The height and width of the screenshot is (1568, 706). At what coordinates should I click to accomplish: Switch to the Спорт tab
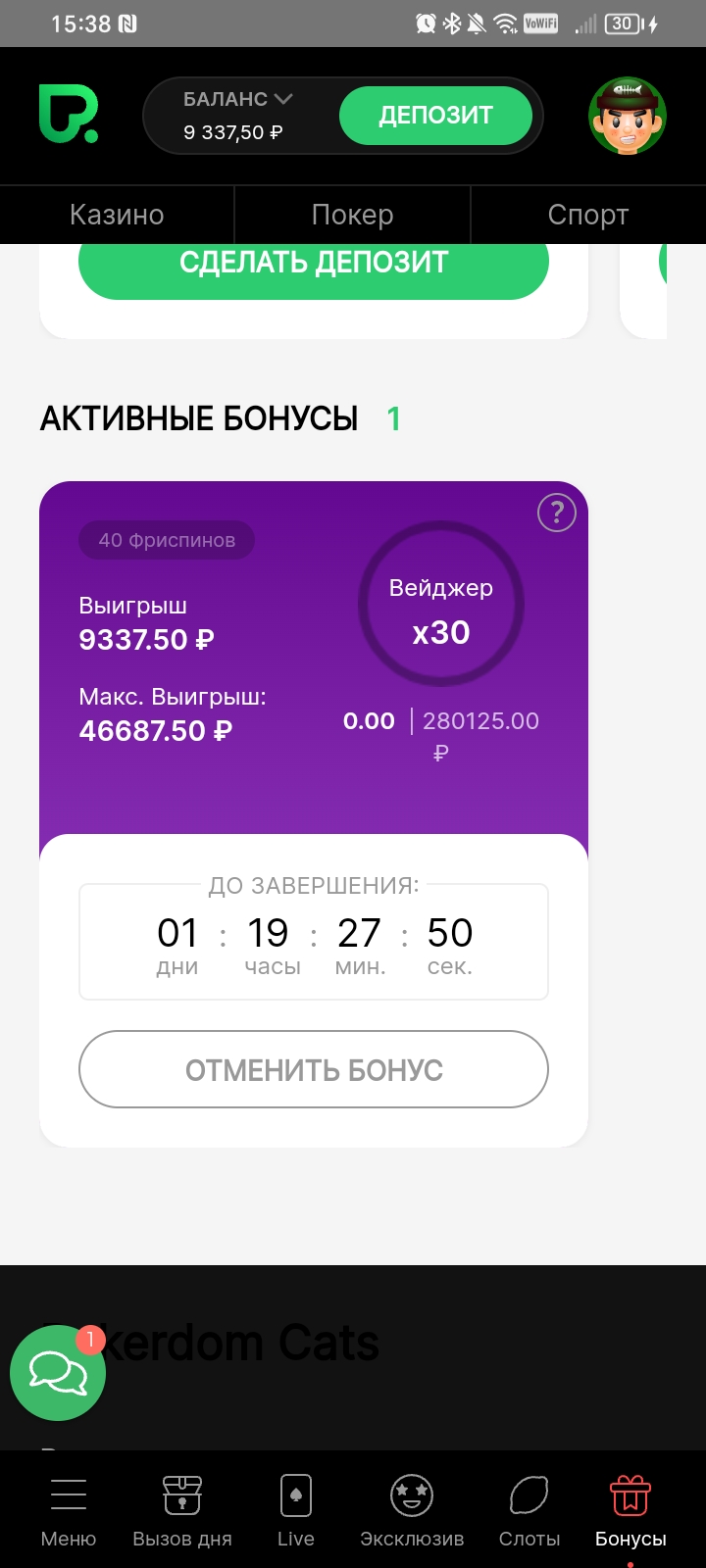[587, 215]
